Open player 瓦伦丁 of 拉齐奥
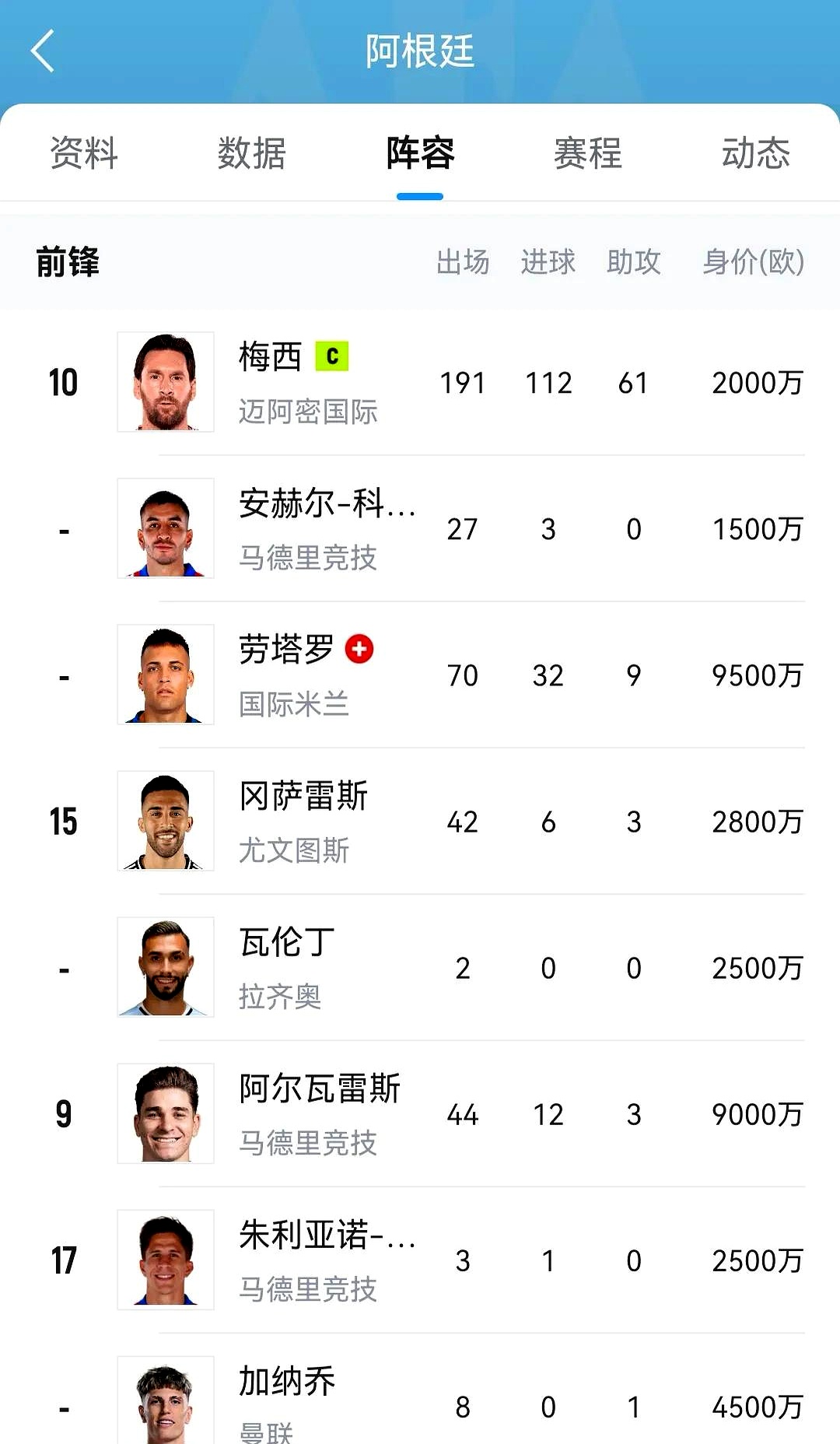 pos(420,967)
